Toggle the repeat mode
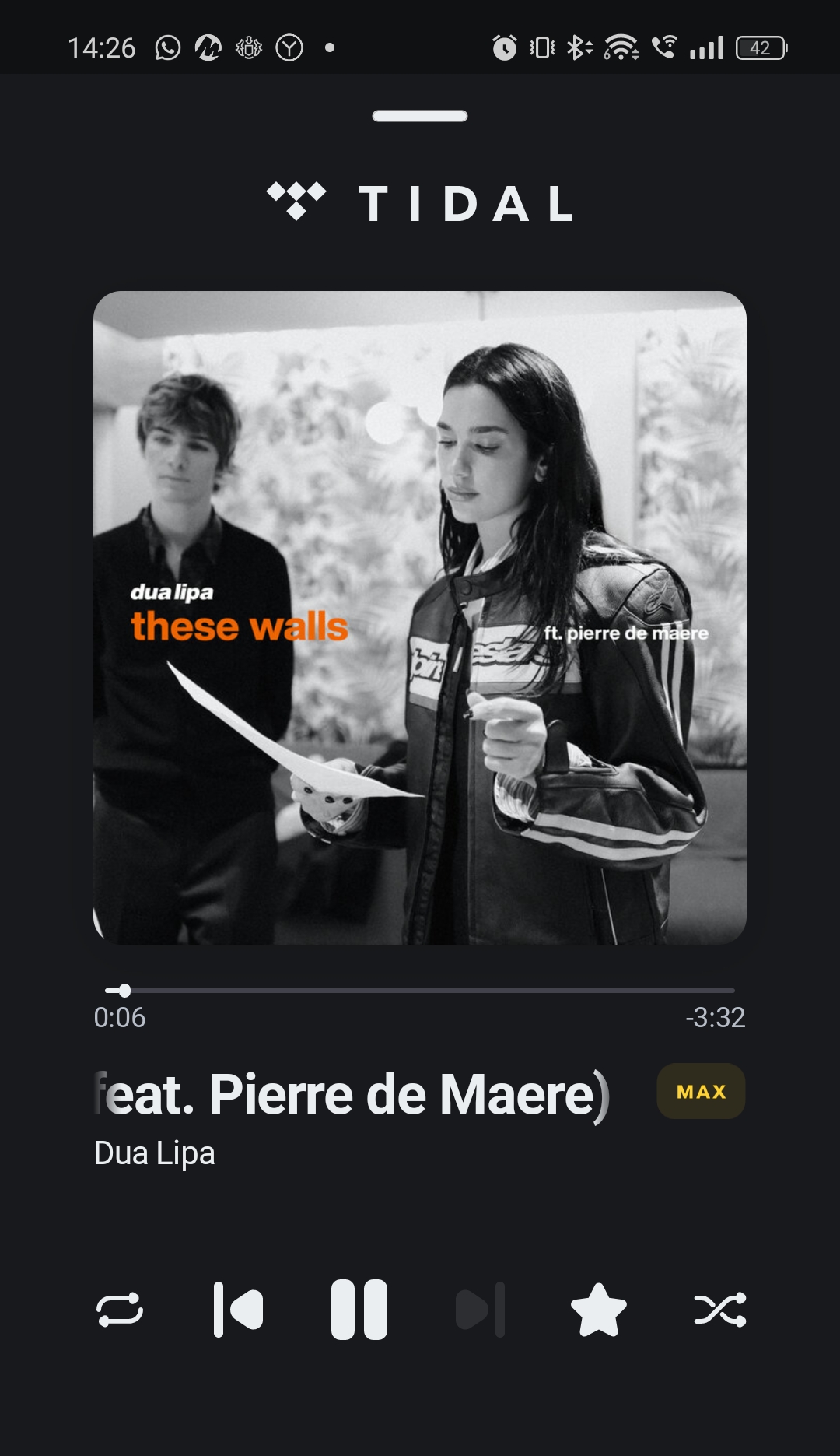The height and width of the screenshot is (1456, 840). (120, 1310)
